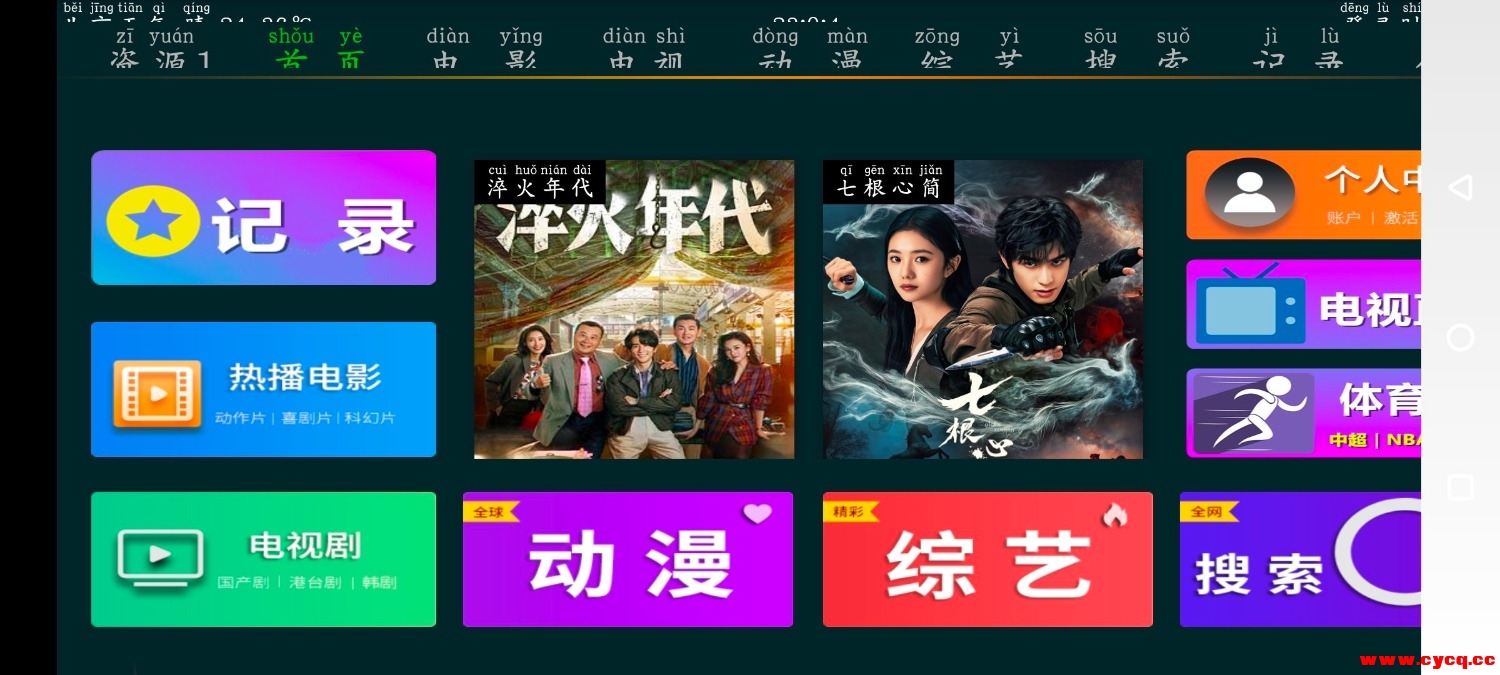Viewport: 1500px width, 675px height.
Task: Open the 电视剧 card
Action: pyautogui.click(x=263, y=559)
